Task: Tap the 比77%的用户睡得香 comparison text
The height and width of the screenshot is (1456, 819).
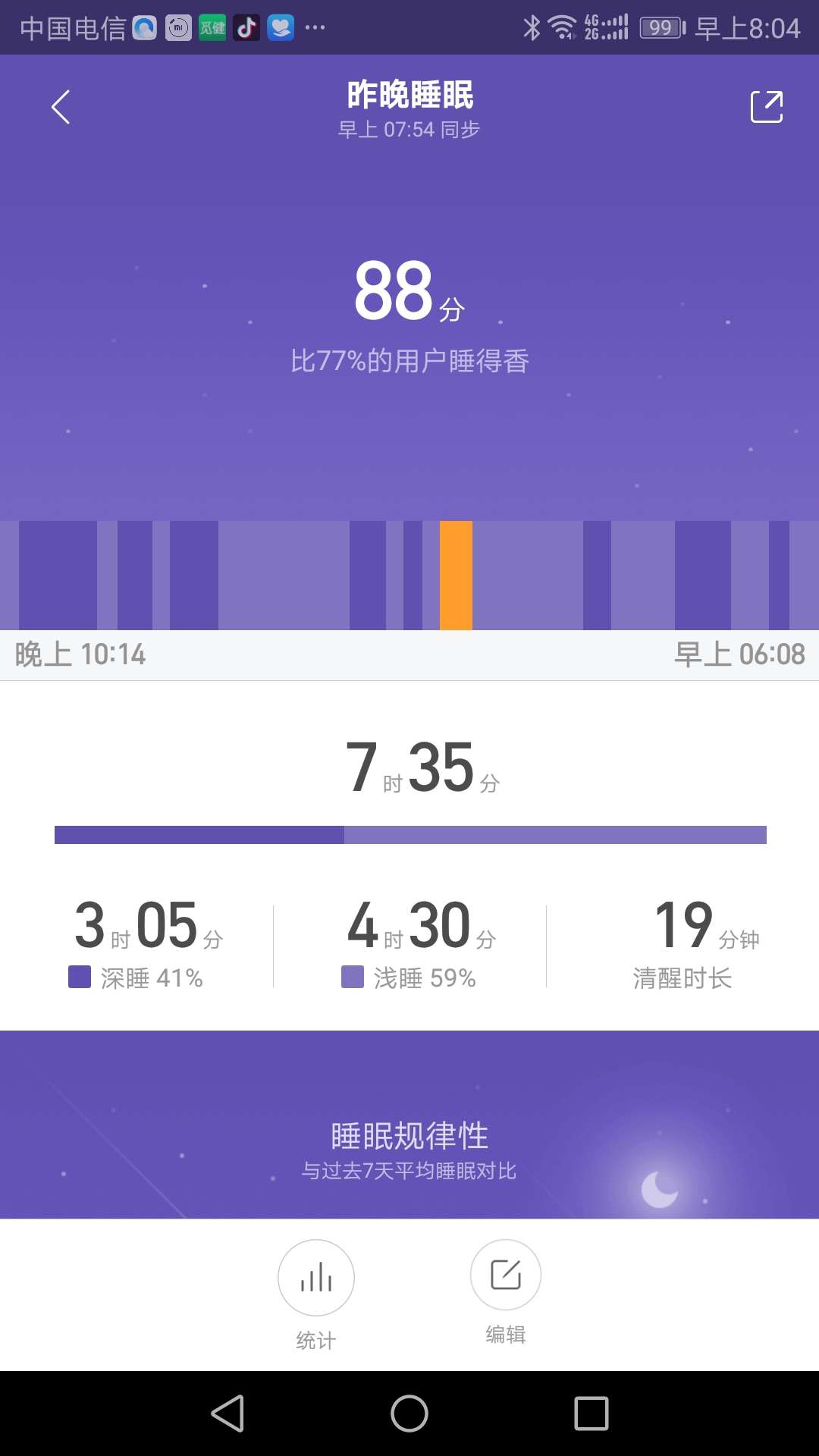Action: click(409, 362)
